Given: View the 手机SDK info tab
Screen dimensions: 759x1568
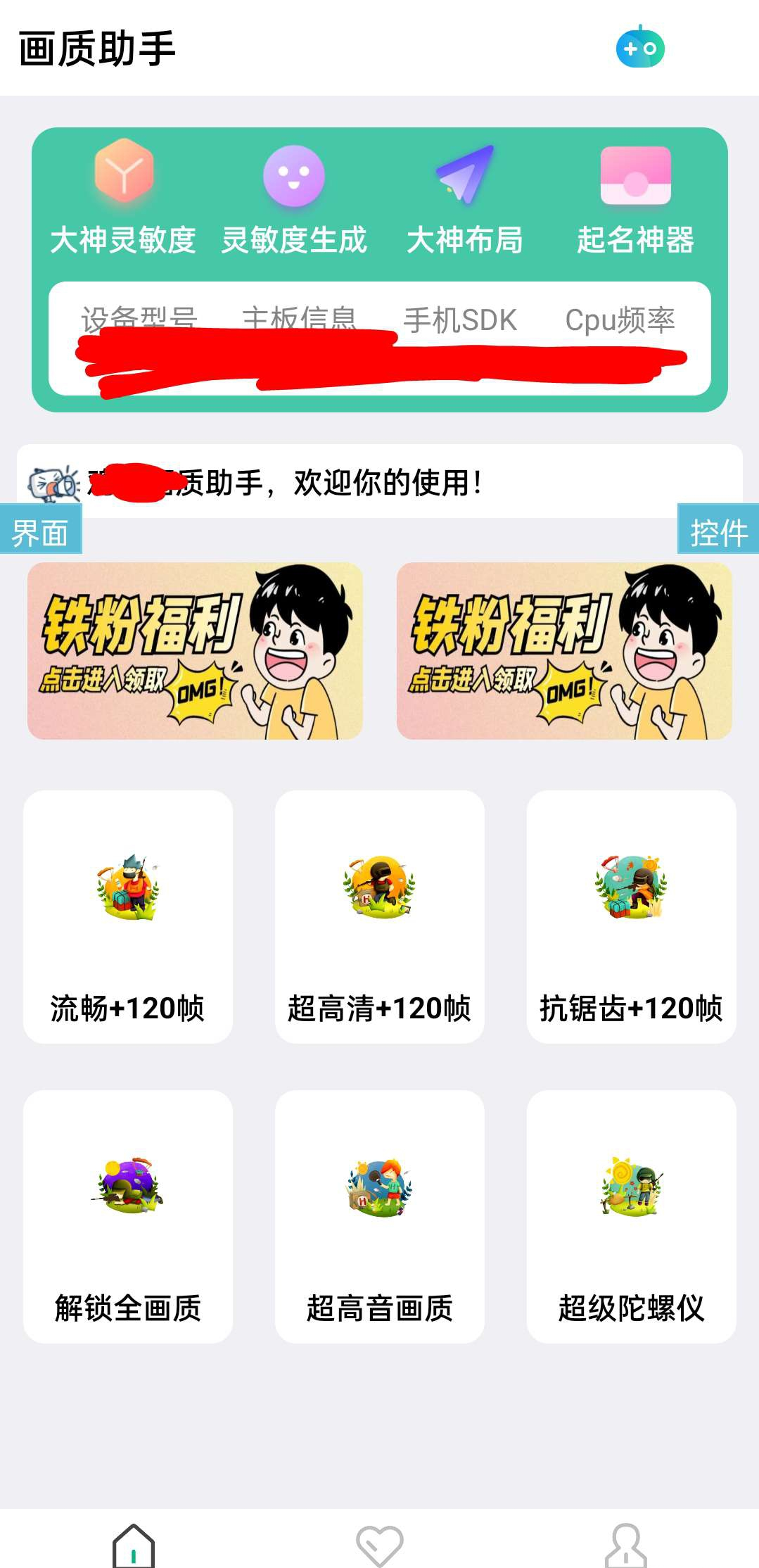Looking at the screenshot, I should tap(461, 320).
